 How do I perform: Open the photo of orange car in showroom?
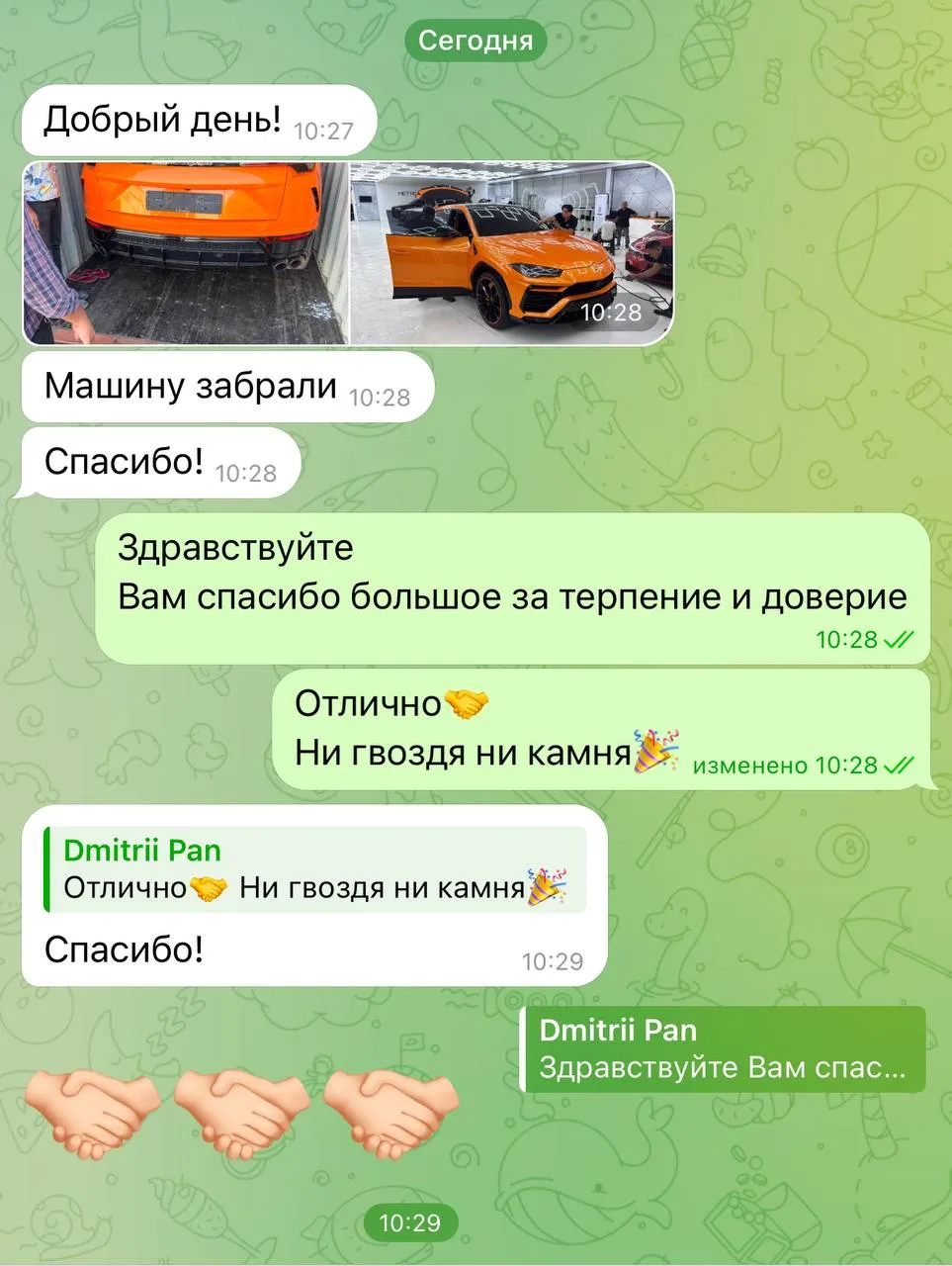512,253
